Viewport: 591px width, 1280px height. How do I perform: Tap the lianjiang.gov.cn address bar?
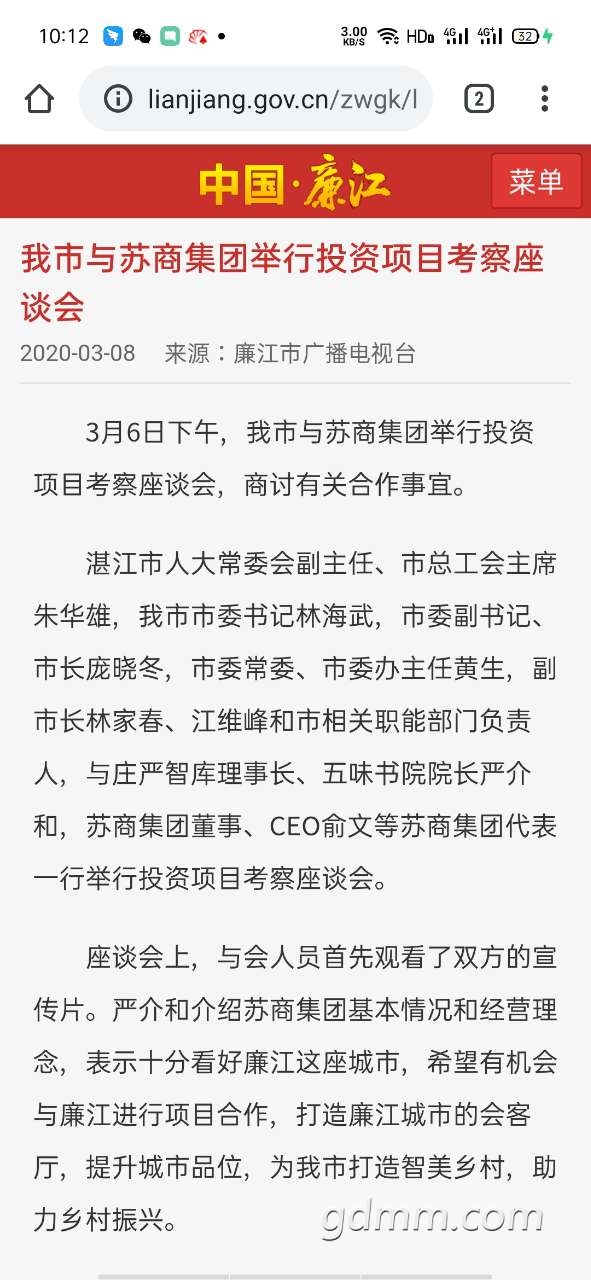256,99
